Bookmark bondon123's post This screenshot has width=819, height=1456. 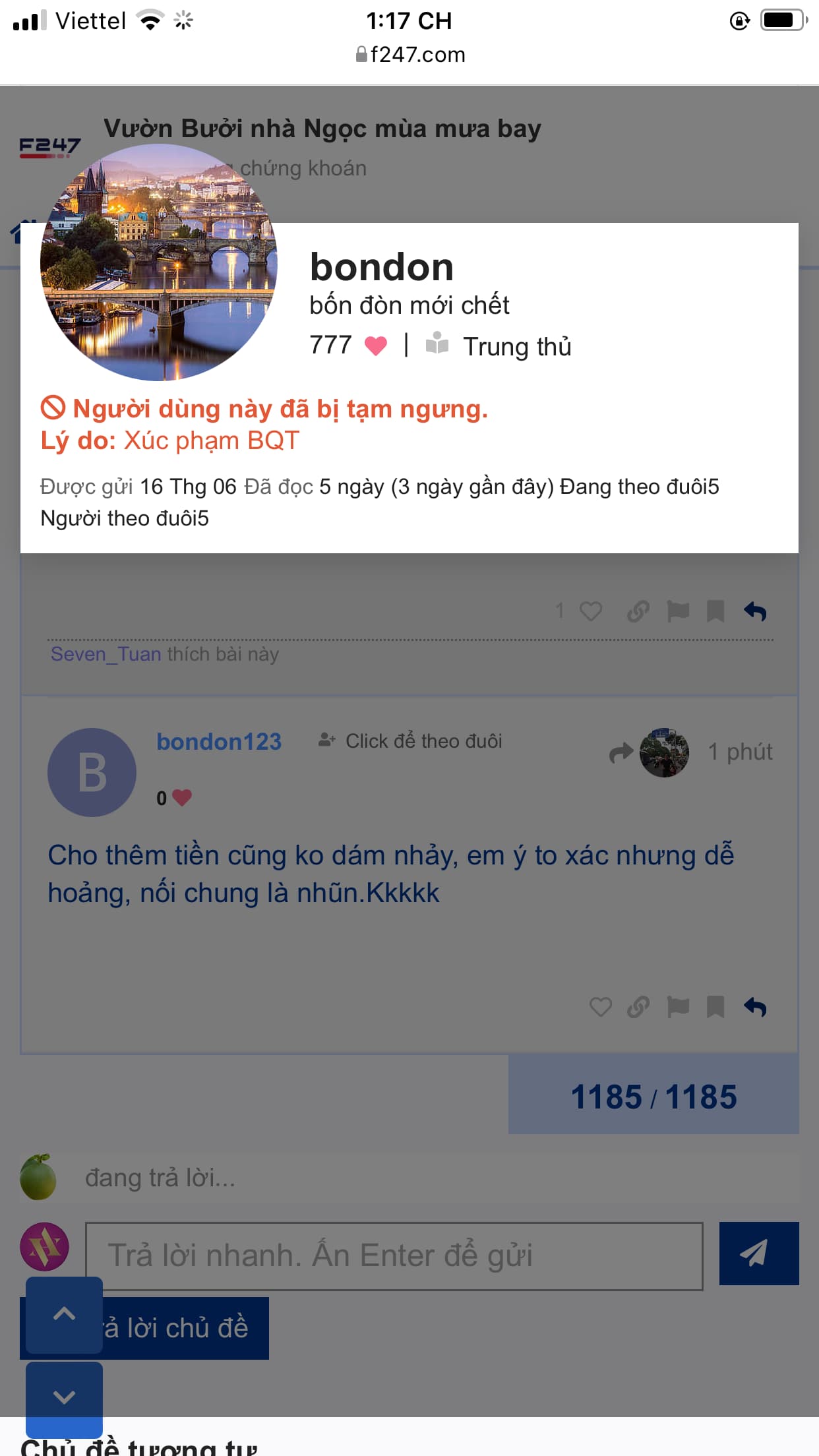(x=715, y=1007)
